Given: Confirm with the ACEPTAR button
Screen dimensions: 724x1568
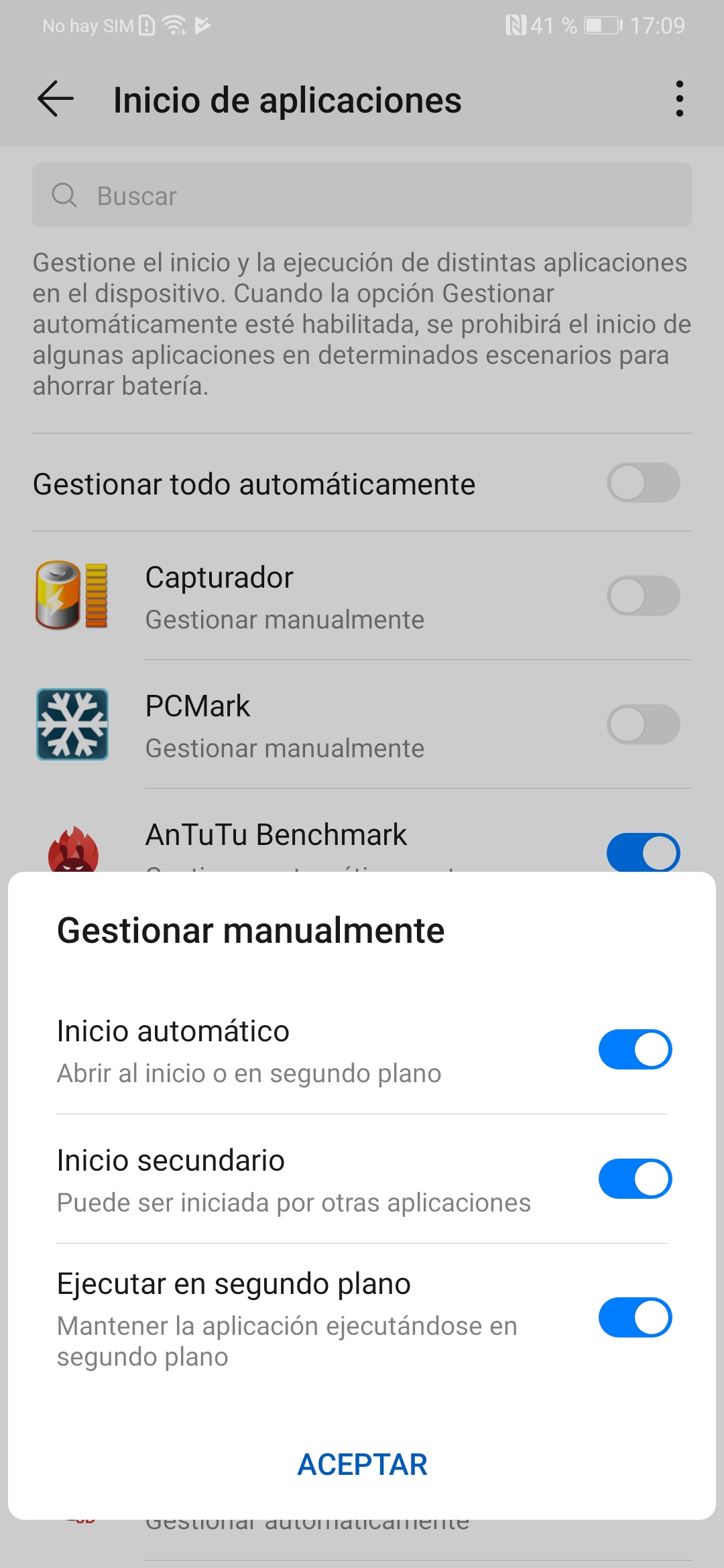Looking at the screenshot, I should (362, 1464).
